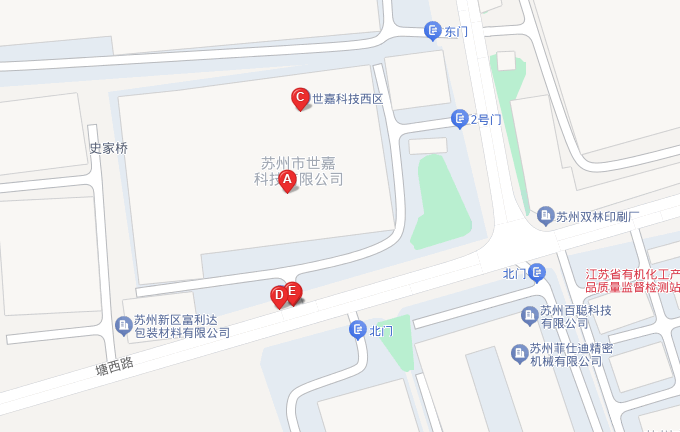Select marker C at 世嘉科技西区
This screenshot has height=432, width=680.
point(299,98)
